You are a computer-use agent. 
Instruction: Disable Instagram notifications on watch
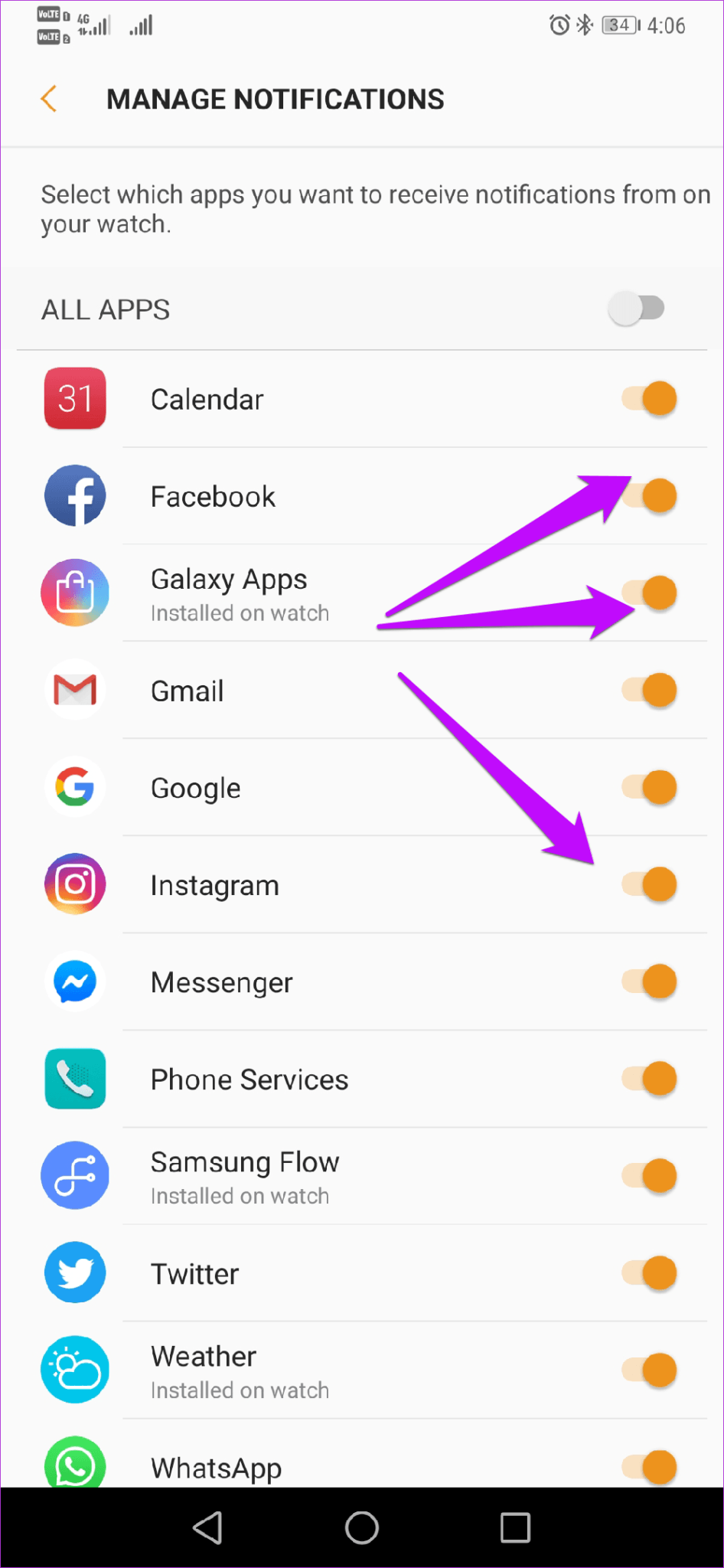(650, 885)
